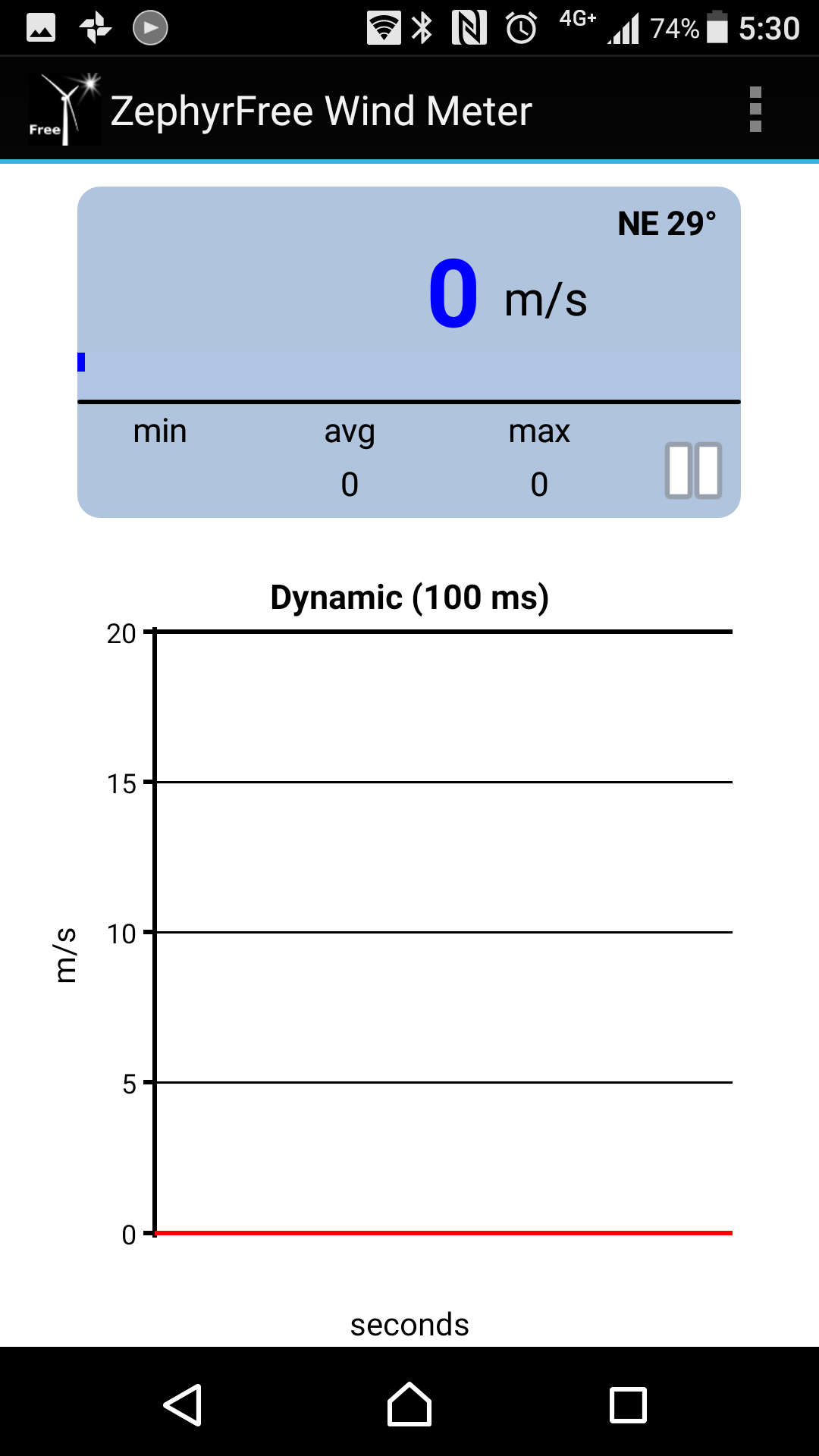Open the overflow menu

755,110
